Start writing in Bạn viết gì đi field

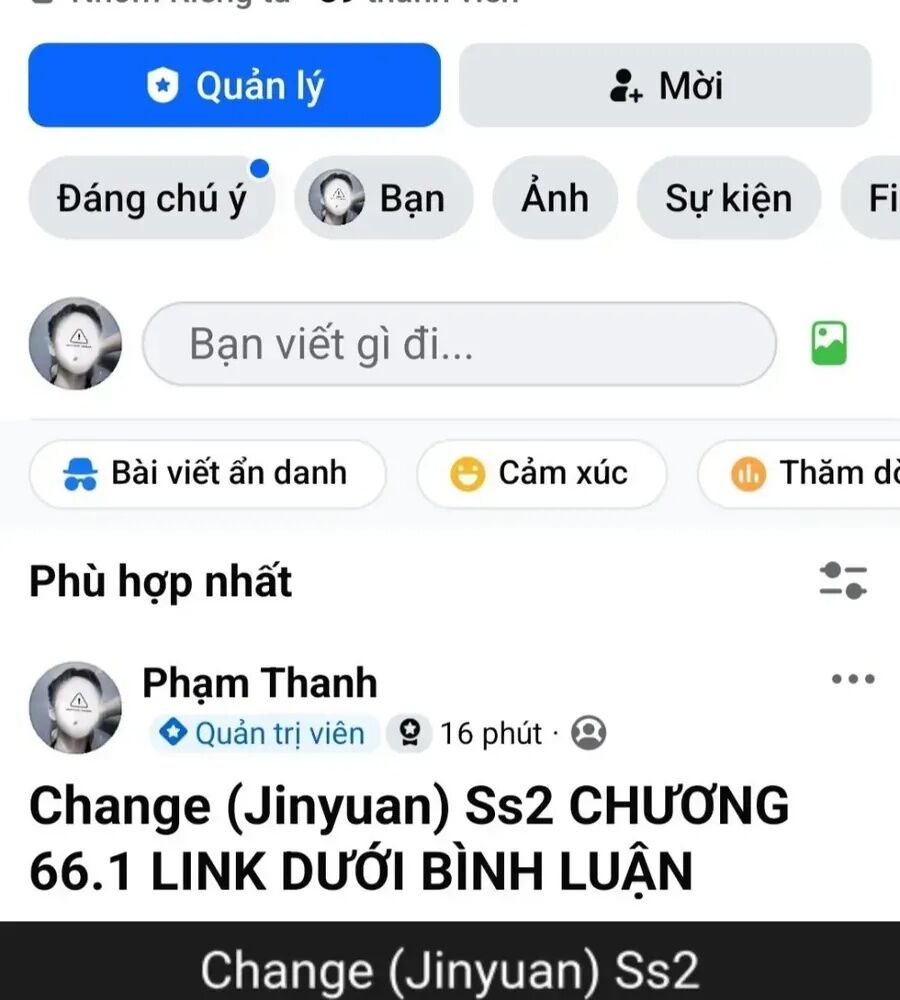click(459, 344)
